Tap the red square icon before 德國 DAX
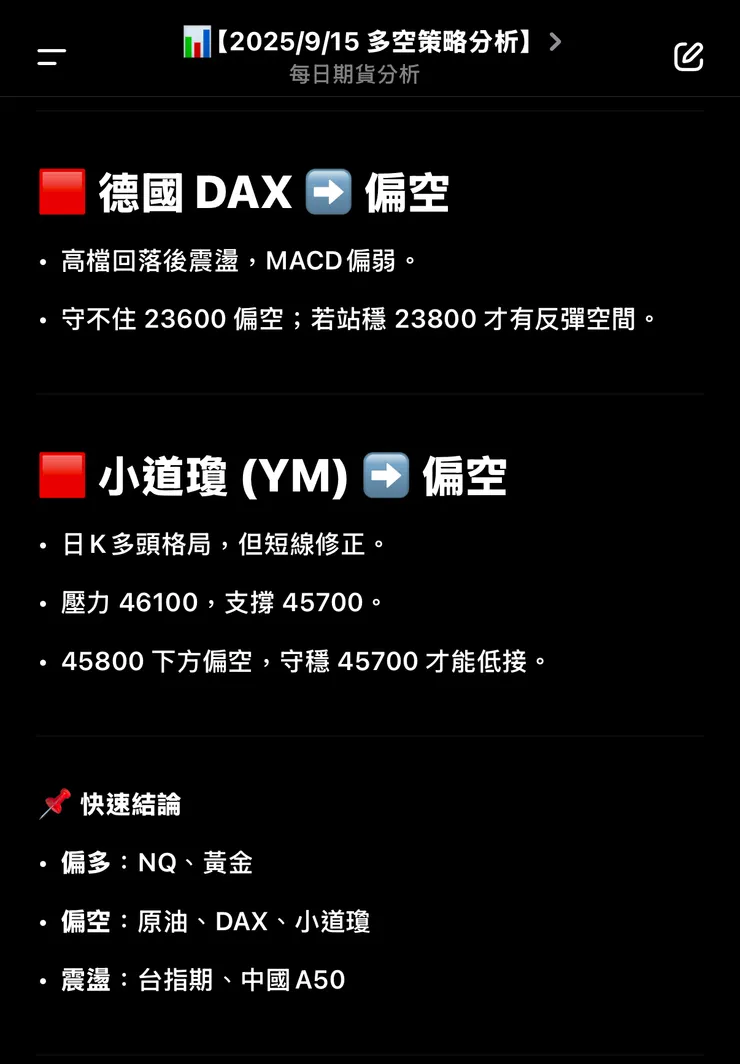Screen dimensions: 740x1064 tap(62, 192)
